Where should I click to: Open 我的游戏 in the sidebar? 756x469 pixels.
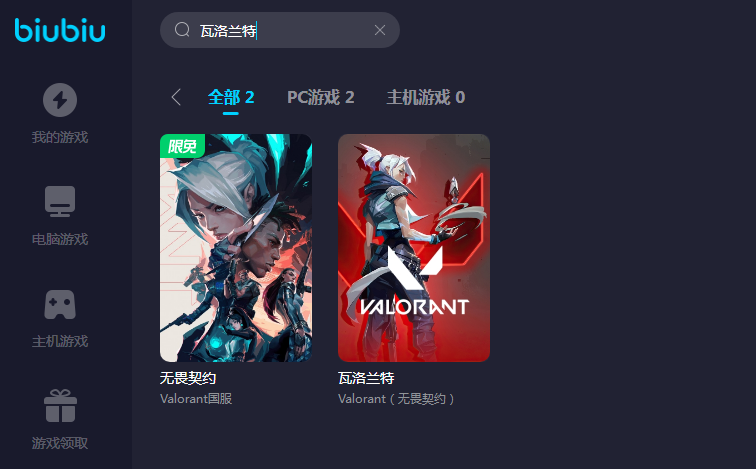coord(60,113)
